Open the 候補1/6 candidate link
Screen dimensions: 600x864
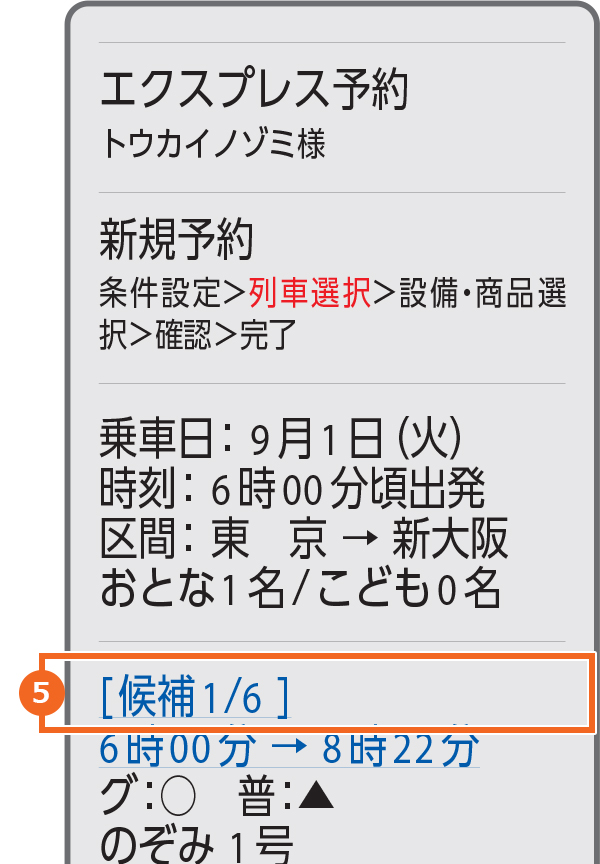[194, 697]
